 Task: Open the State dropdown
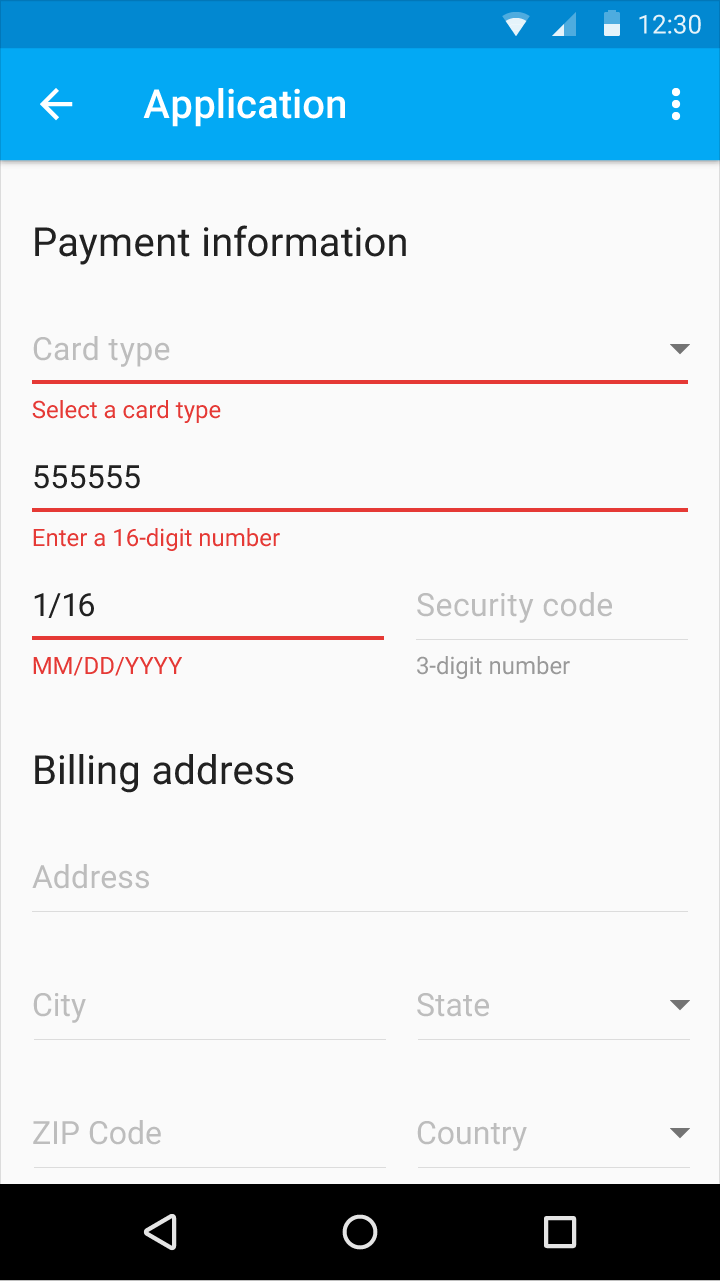[x=553, y=1006]
